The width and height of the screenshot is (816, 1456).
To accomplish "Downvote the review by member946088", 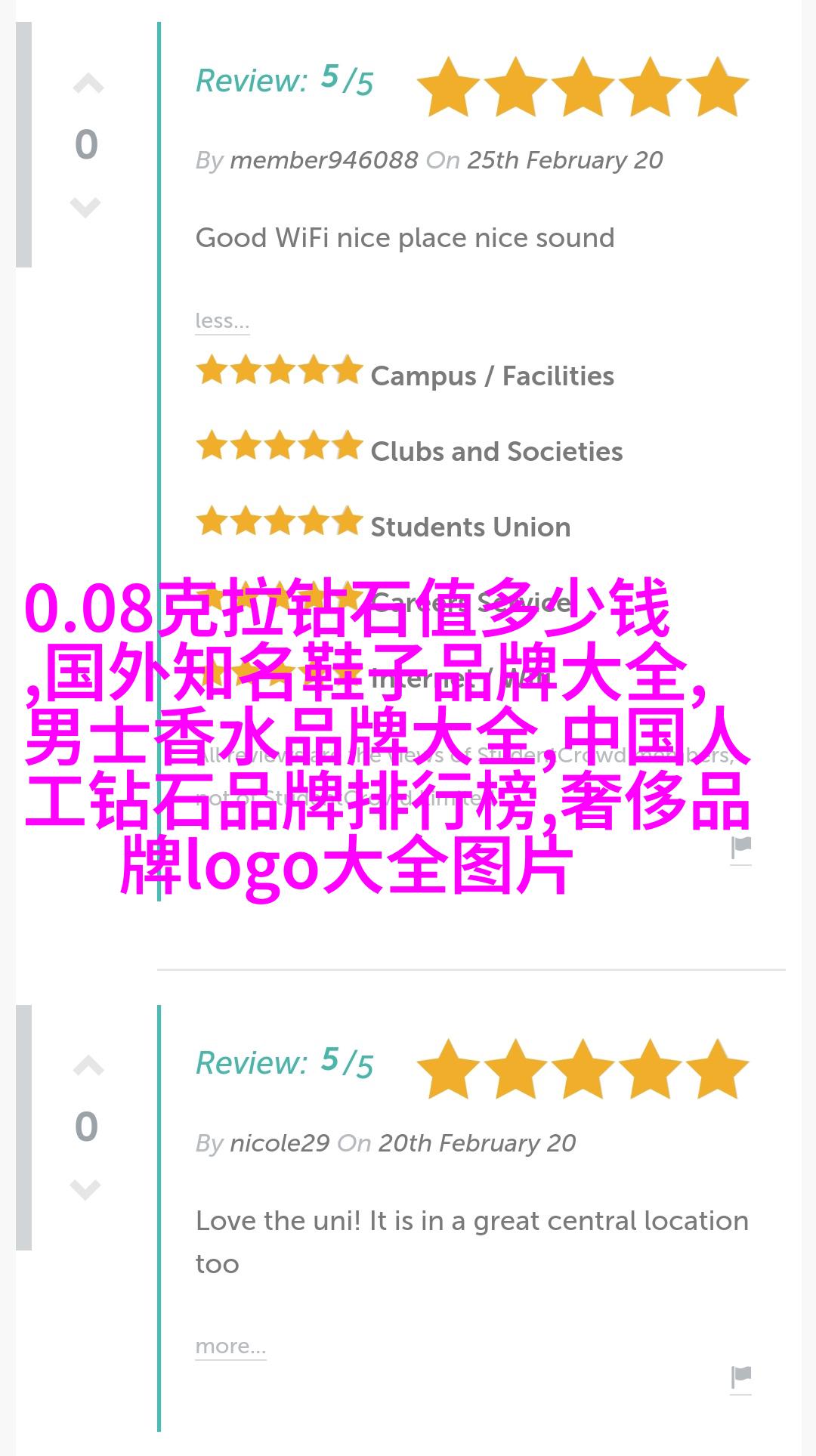I will [x=85, y=206].
